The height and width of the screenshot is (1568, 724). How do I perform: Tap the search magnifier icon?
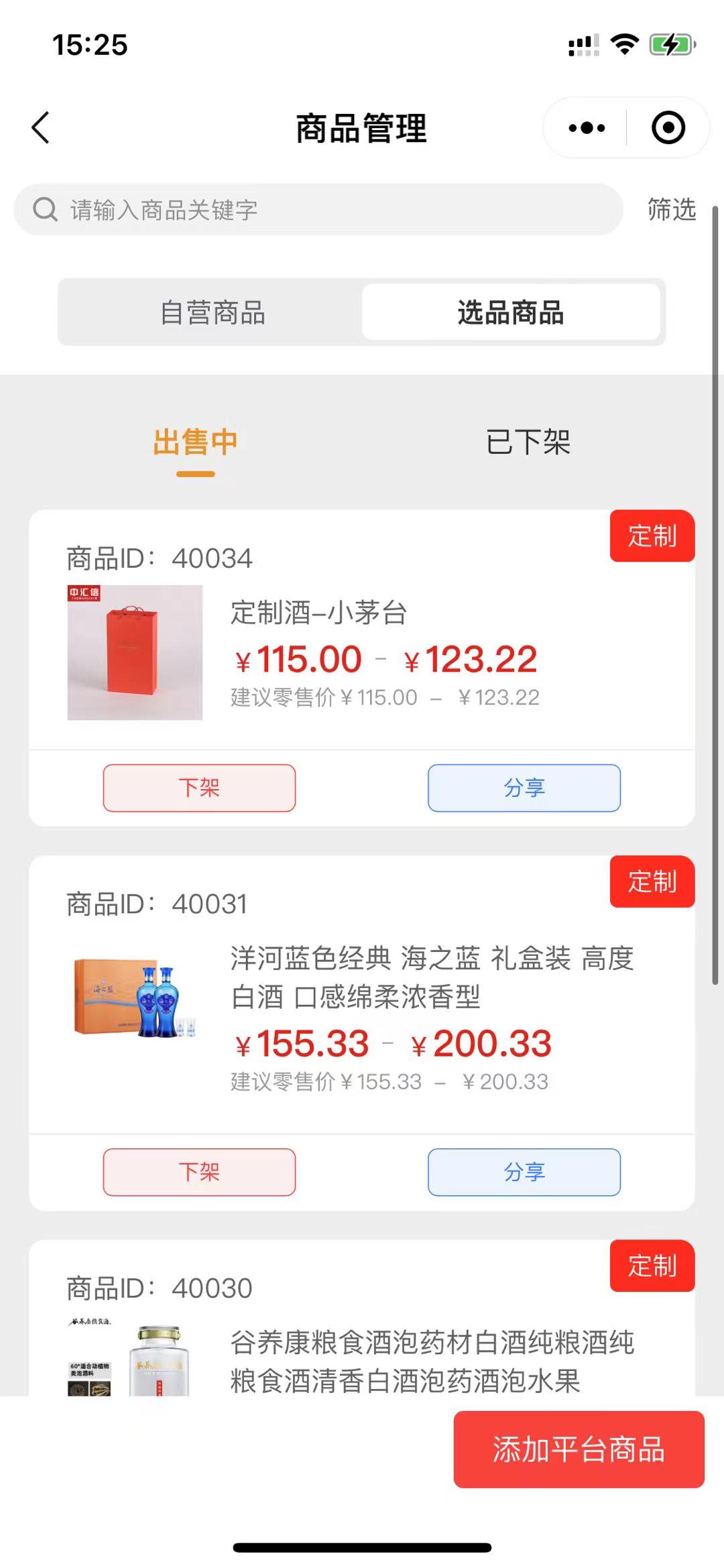[x=44, y=208]
